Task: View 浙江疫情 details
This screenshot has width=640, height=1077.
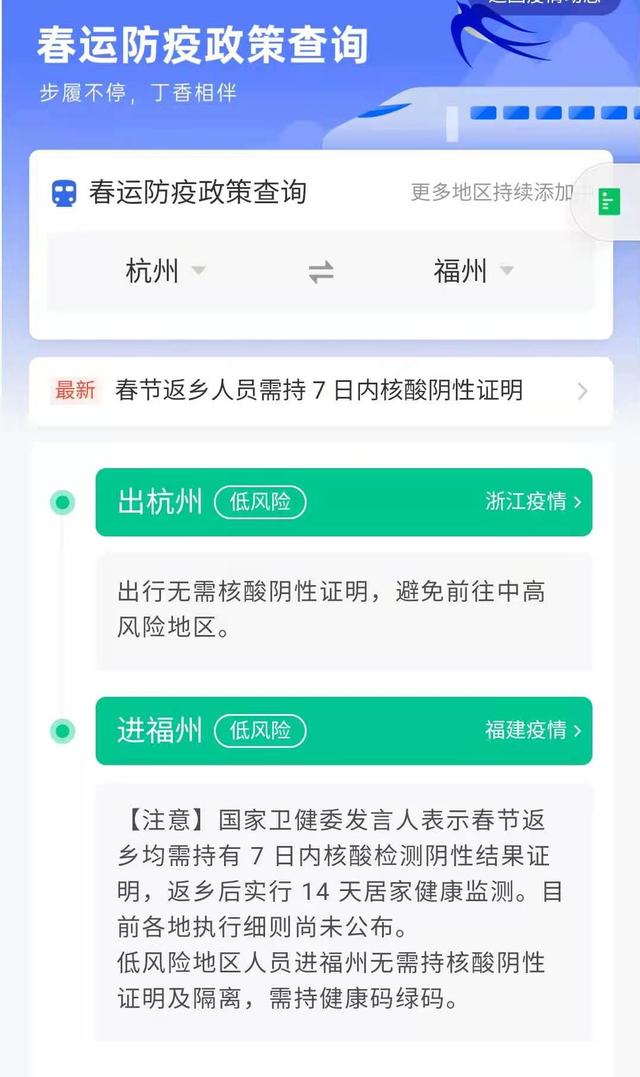Action: click(533, 501)
